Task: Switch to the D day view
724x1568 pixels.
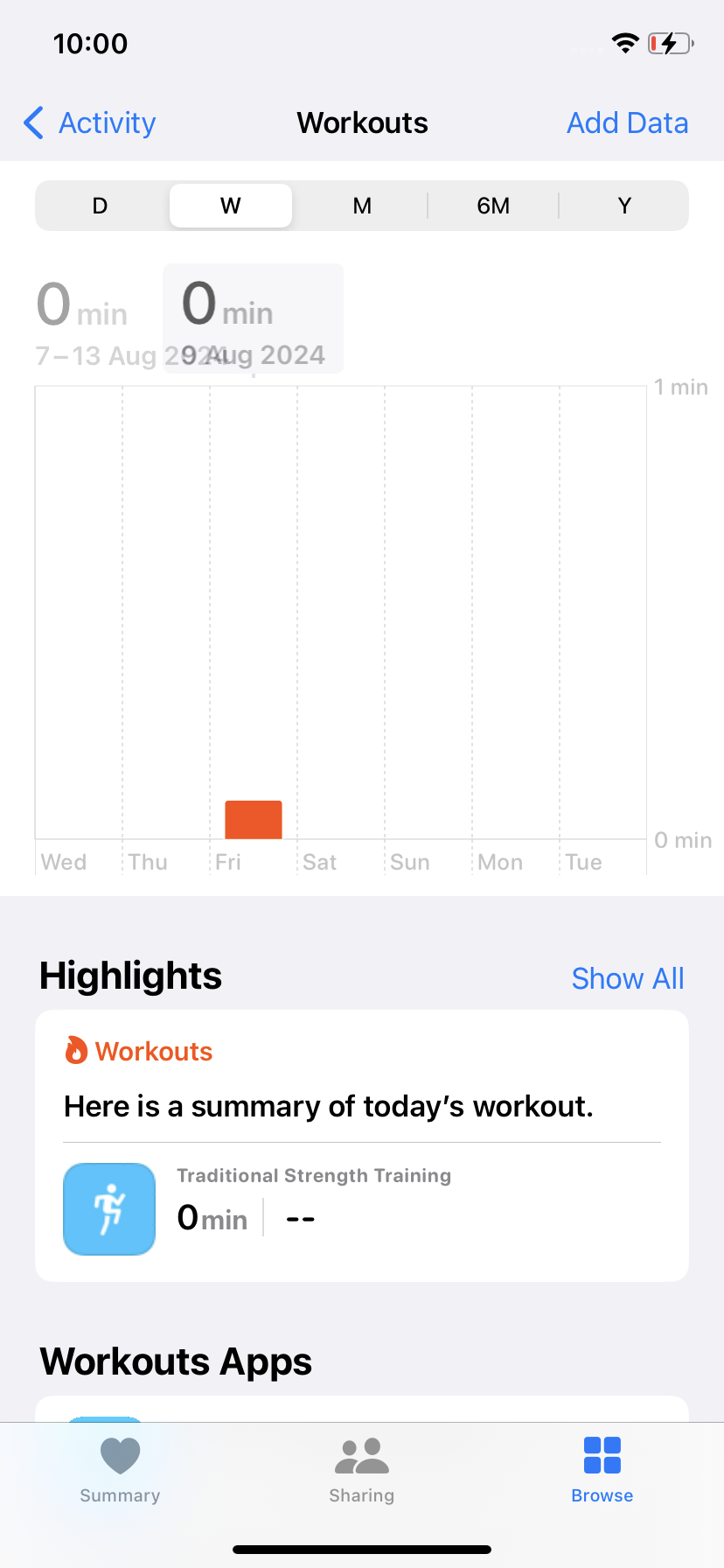Action: (x=101, y=206)
